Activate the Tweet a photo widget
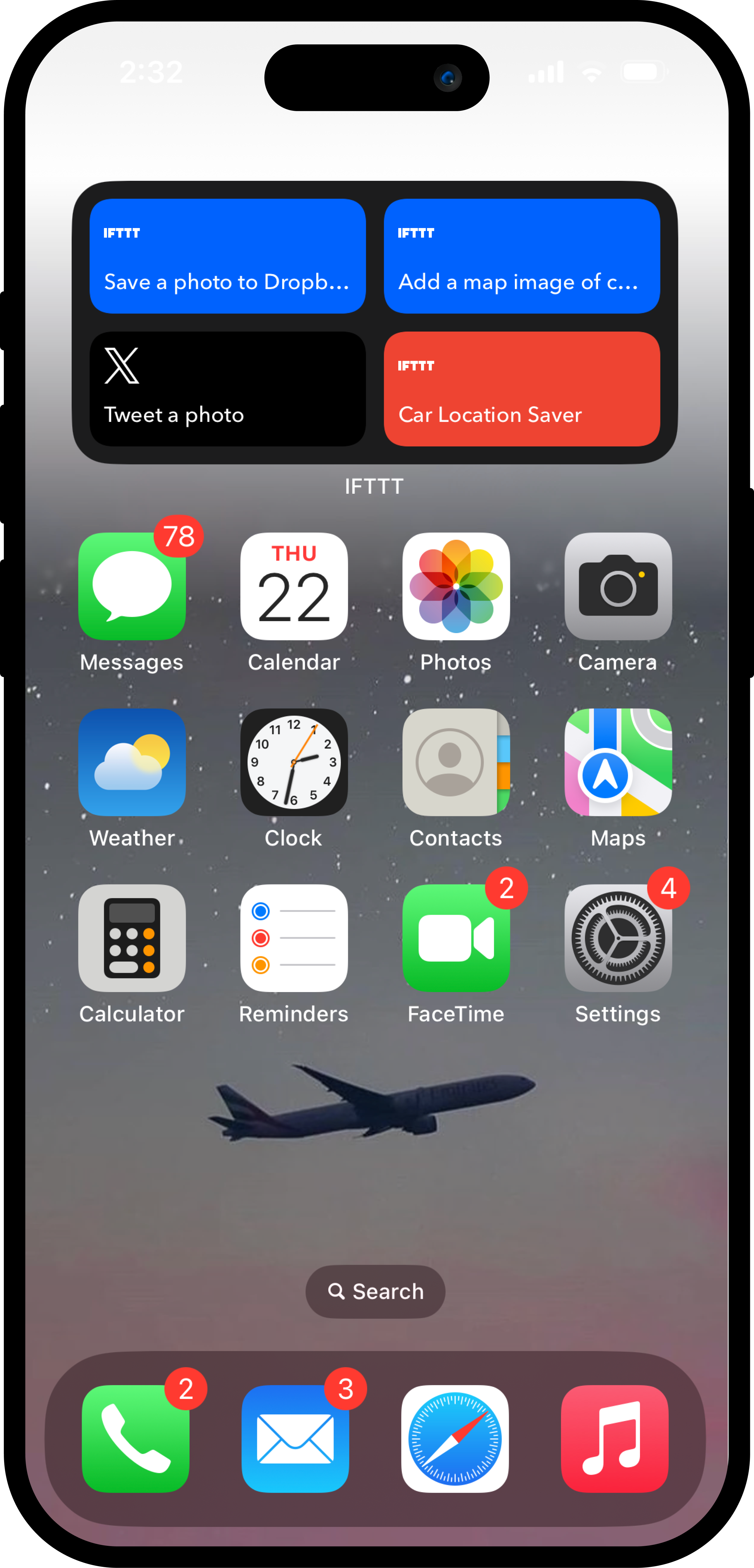This screenshot has width=754, height=1568. (228, 389)
